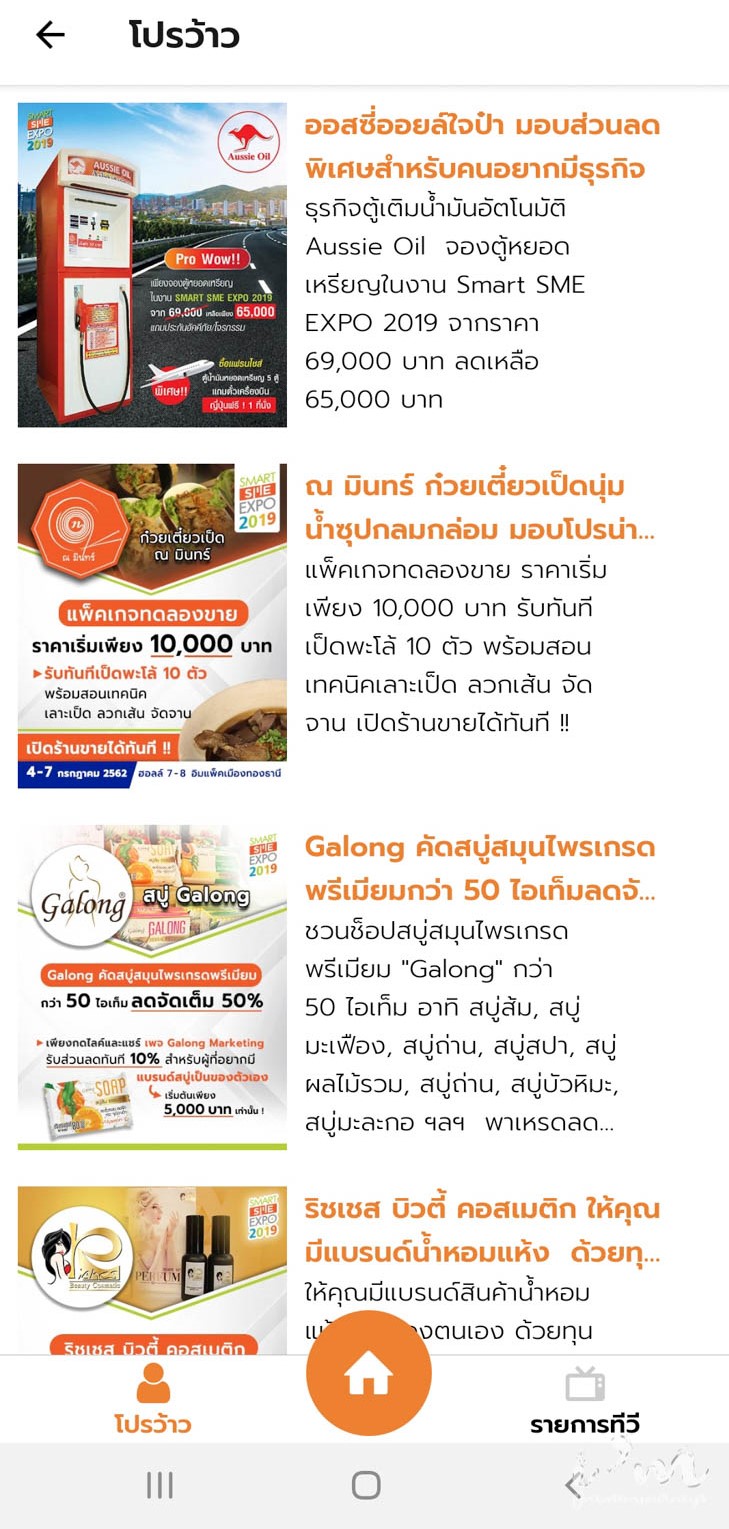The image size is (729, 1529).
Task: Open recent apps from navigation bar
Action: click(x=160, y=1485)
